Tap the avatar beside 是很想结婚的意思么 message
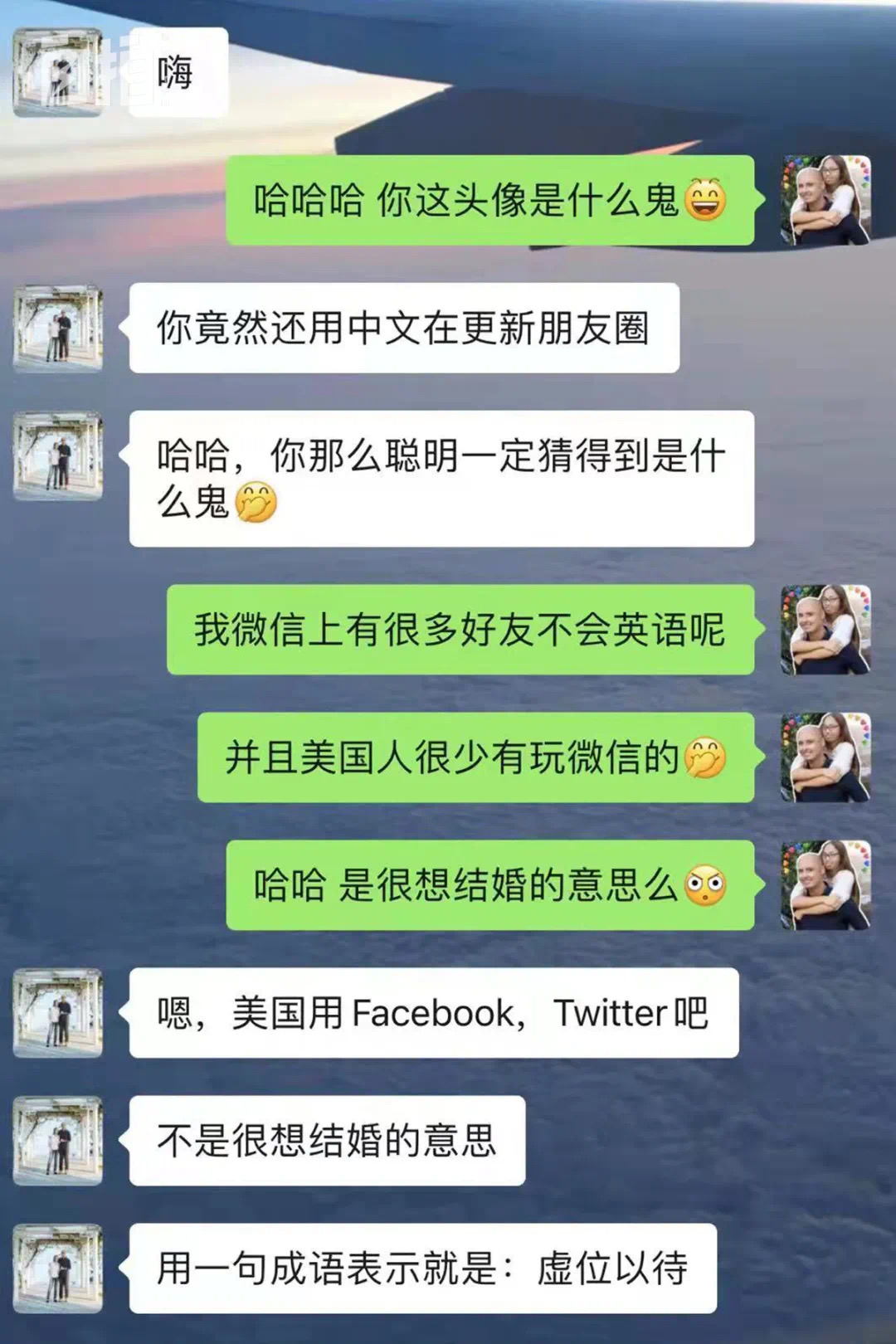 (825, 885)
